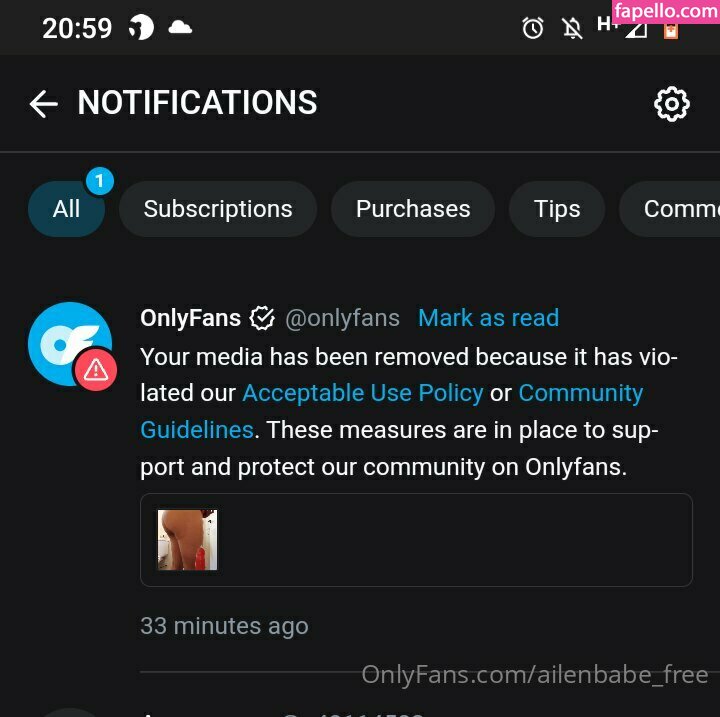Open the Acceptable Use Policy link

[363, 393]
